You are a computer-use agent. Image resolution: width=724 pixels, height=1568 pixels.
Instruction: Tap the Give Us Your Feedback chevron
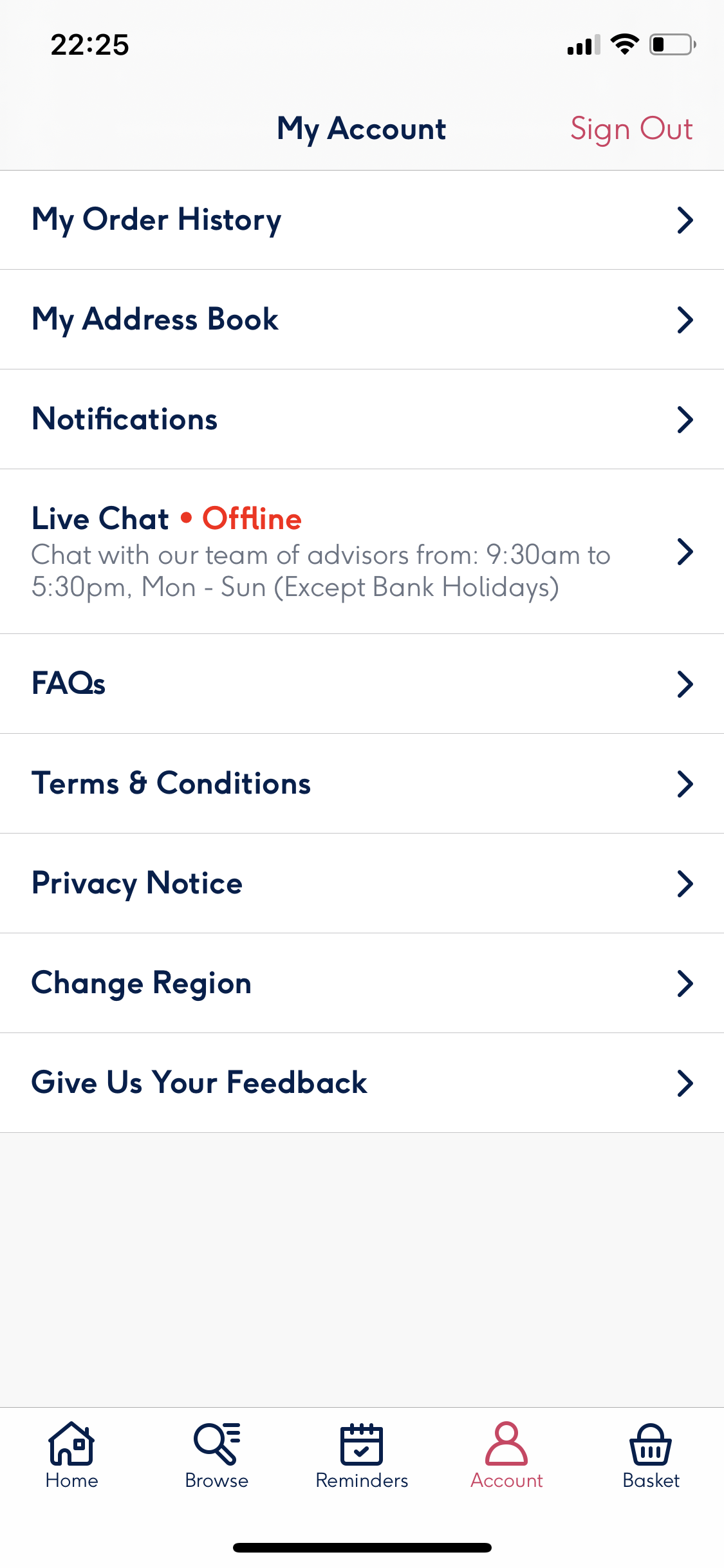coord(685,1083)
